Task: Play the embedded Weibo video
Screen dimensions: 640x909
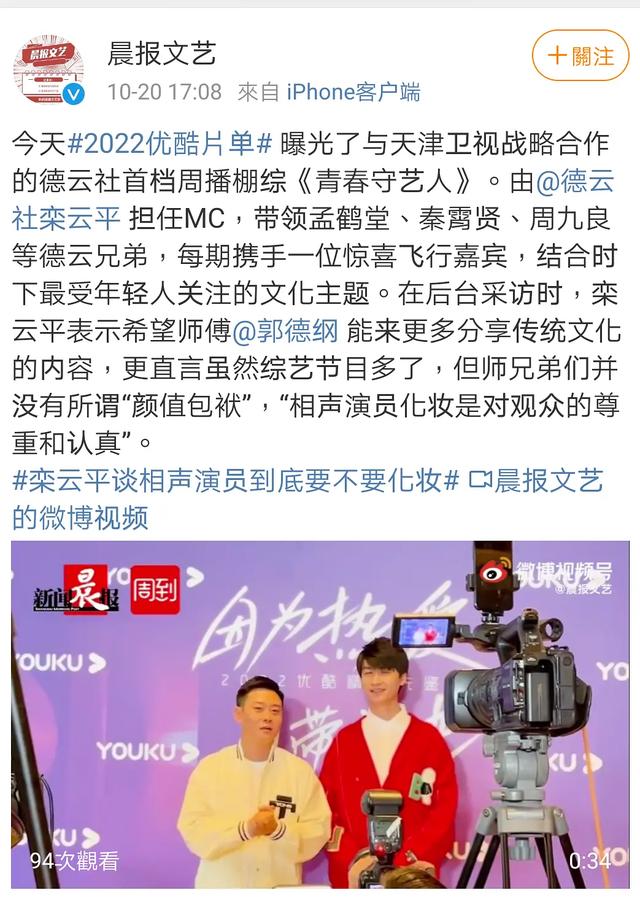Action: (320, 714)
